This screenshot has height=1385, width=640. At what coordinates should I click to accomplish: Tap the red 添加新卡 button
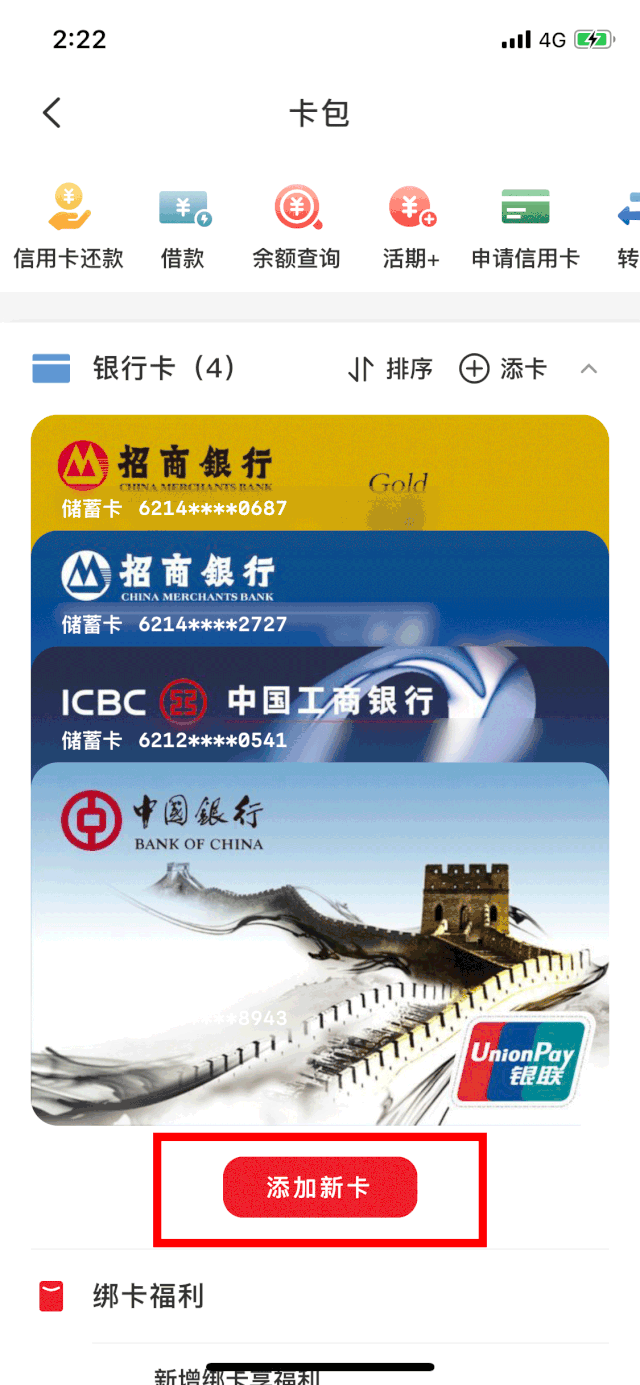pos(320,1187)
